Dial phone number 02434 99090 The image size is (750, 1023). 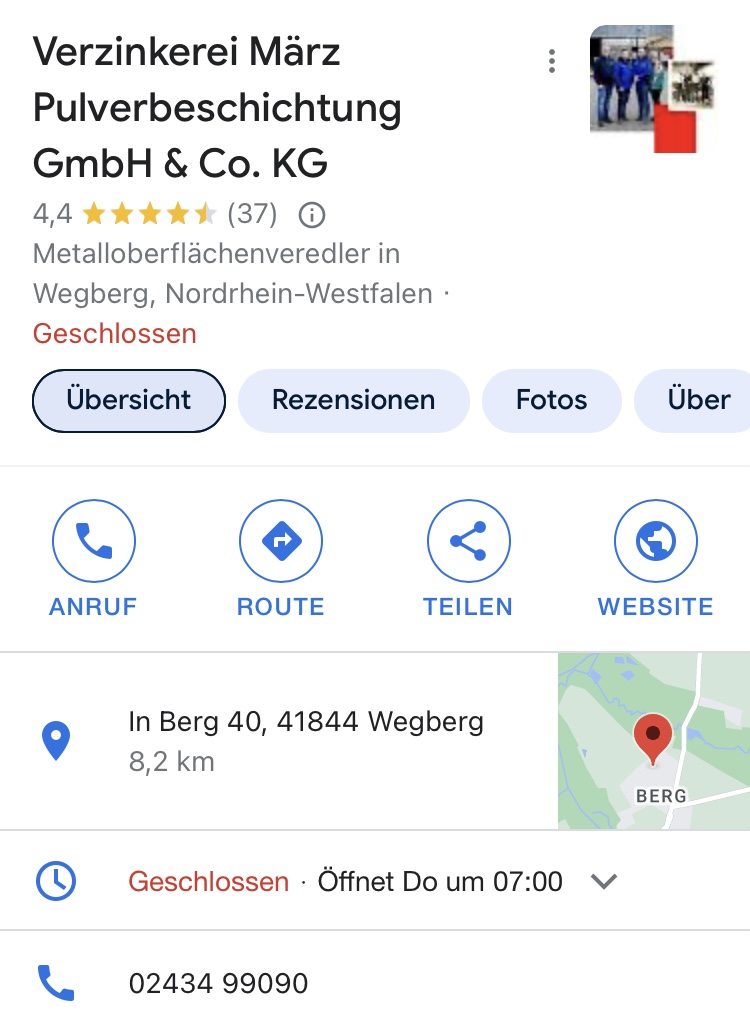click(x=218, y=983)
